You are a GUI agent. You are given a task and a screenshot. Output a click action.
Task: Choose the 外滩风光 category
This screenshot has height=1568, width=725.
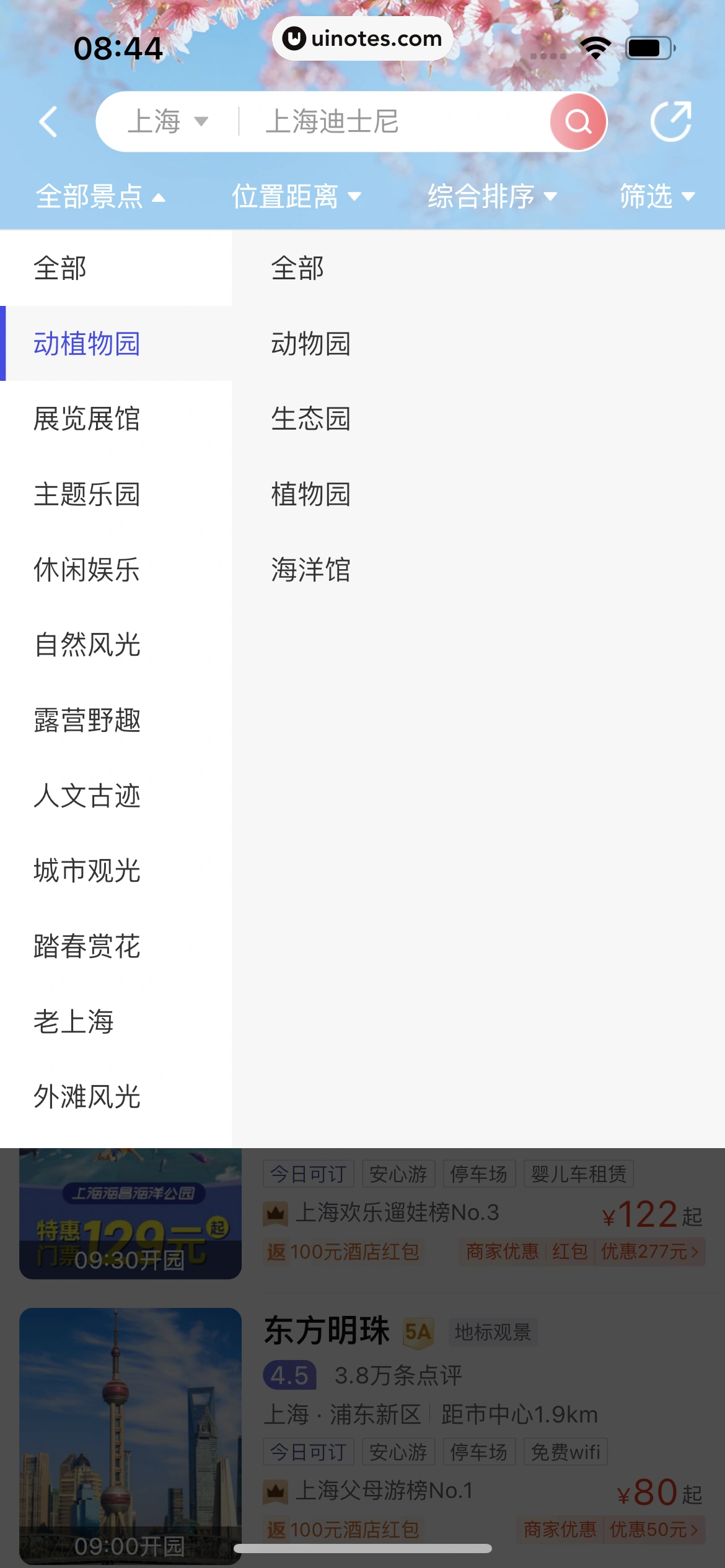tap(87, 1097)
